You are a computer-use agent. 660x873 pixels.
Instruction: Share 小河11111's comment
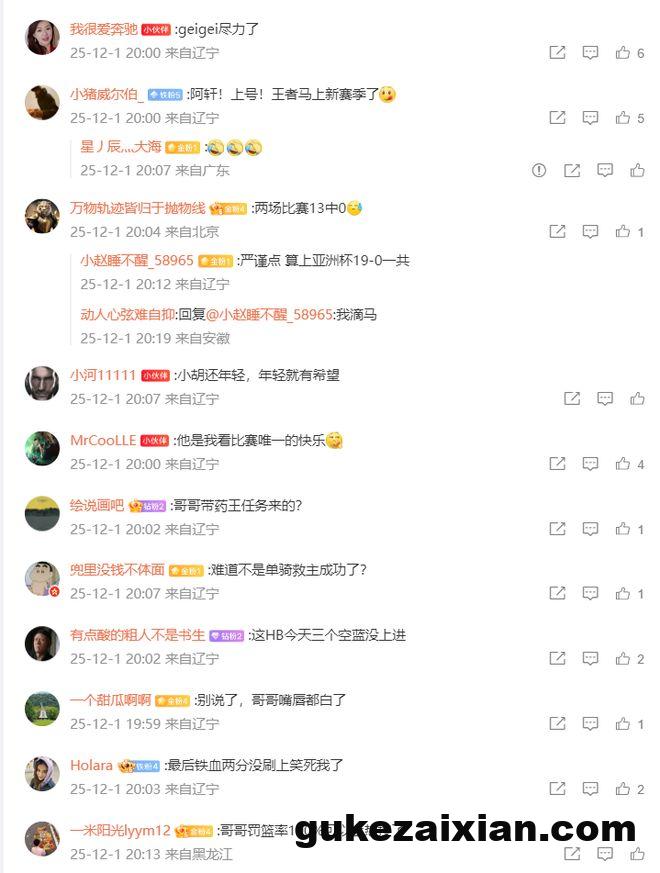(572, 399)
